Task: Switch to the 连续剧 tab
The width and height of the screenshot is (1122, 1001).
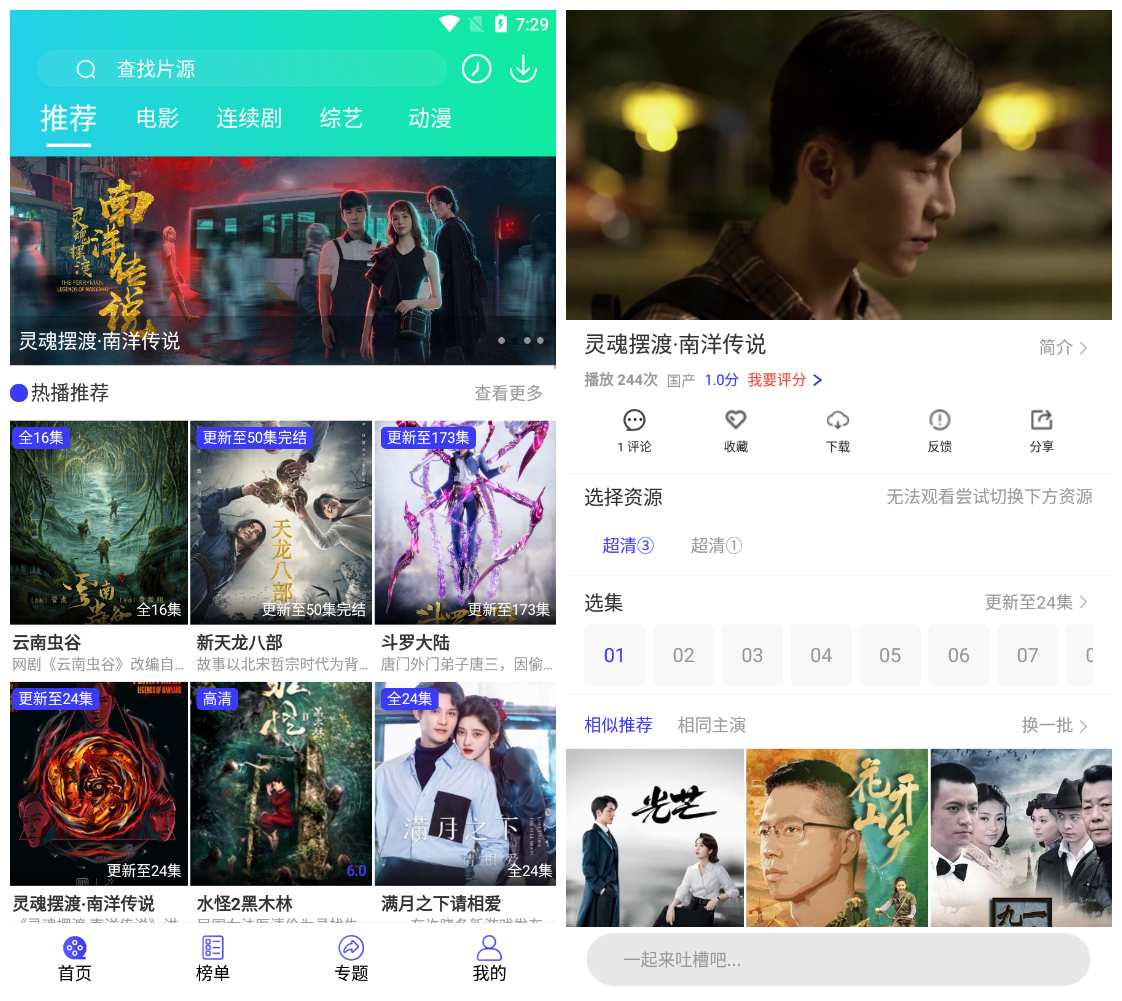Action: click(249, 118)
